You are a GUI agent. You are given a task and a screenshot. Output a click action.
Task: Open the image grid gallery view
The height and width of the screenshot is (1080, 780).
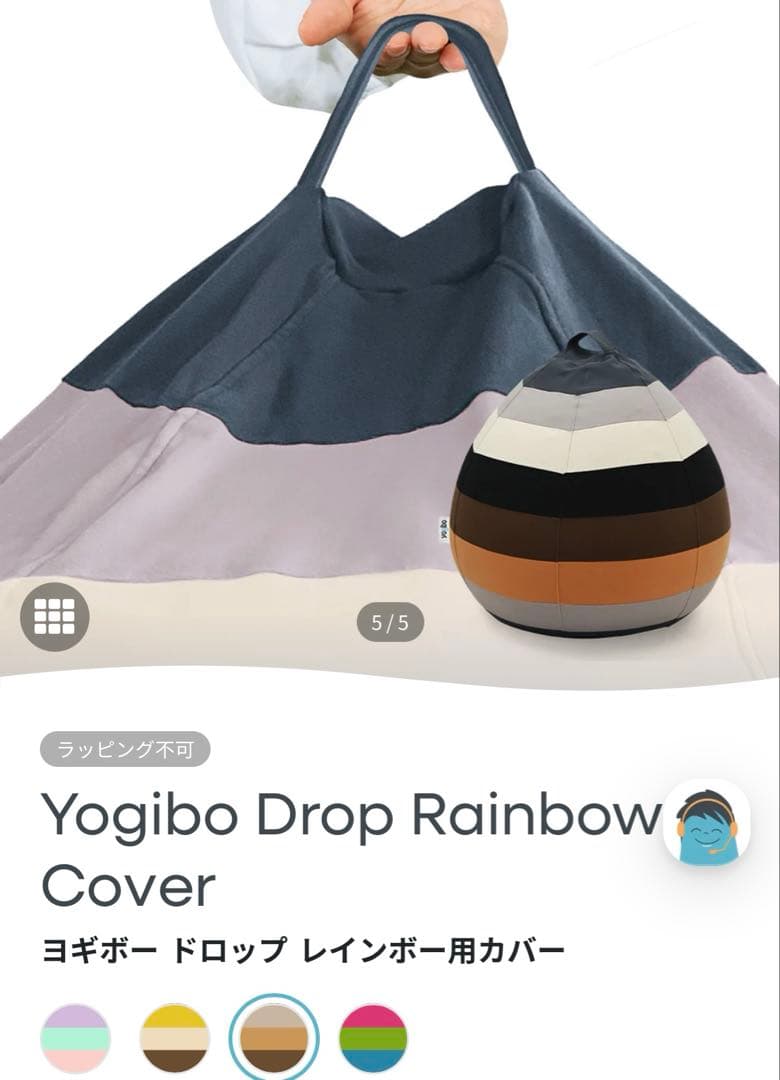(55, 616)
